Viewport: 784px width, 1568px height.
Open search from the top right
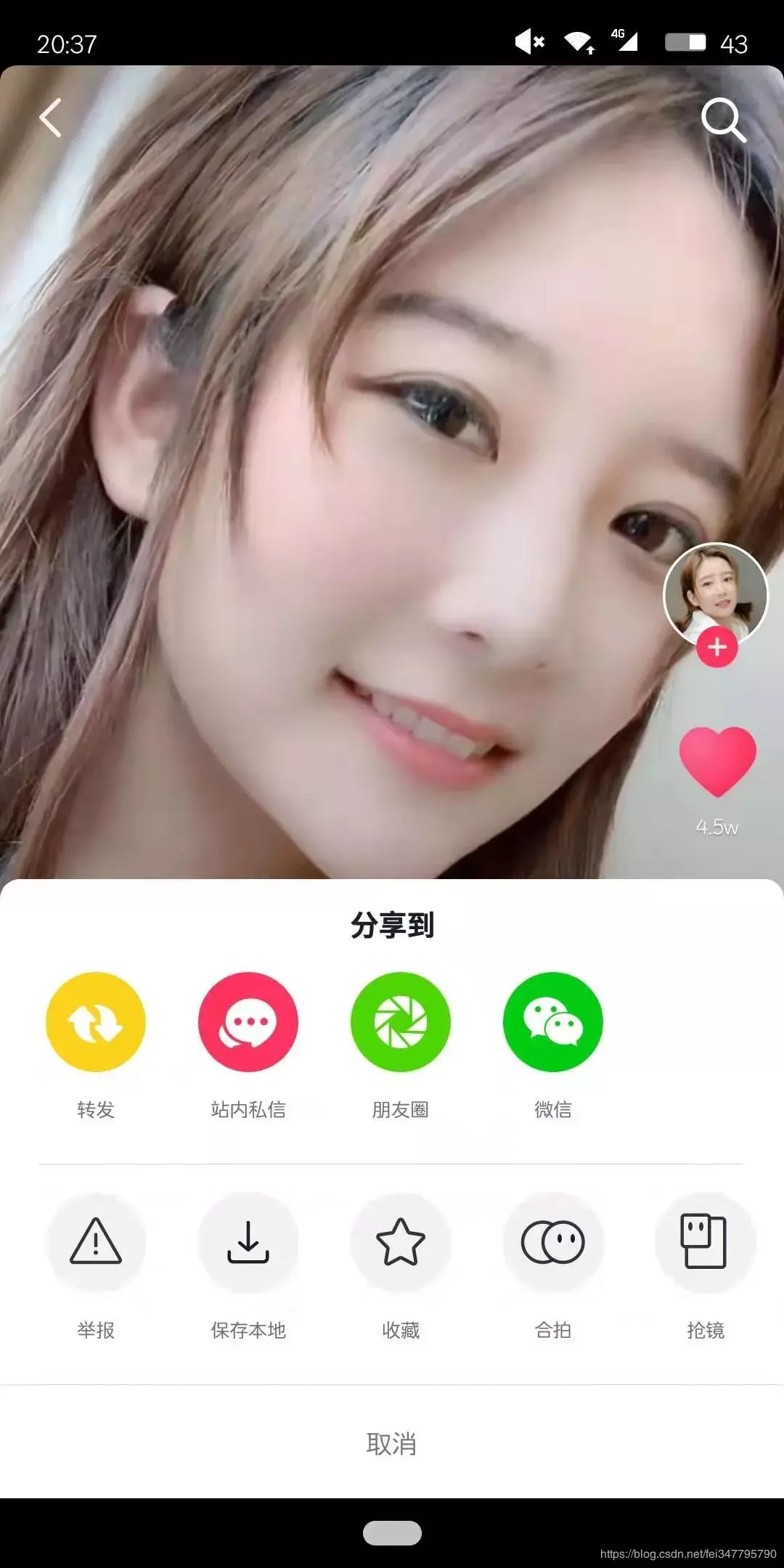click(x=723, y=118)
